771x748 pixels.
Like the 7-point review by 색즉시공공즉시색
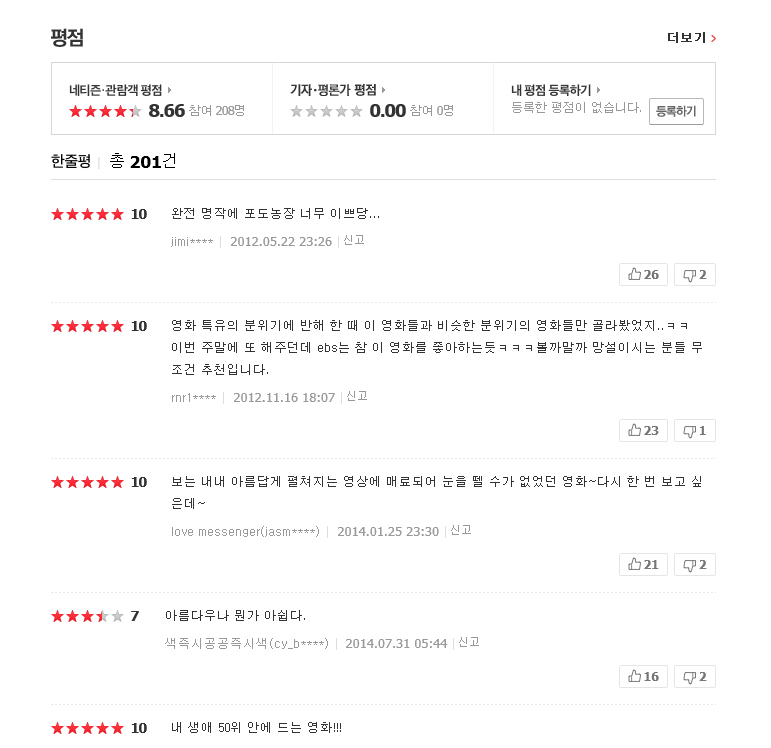(x=643, y=677)
